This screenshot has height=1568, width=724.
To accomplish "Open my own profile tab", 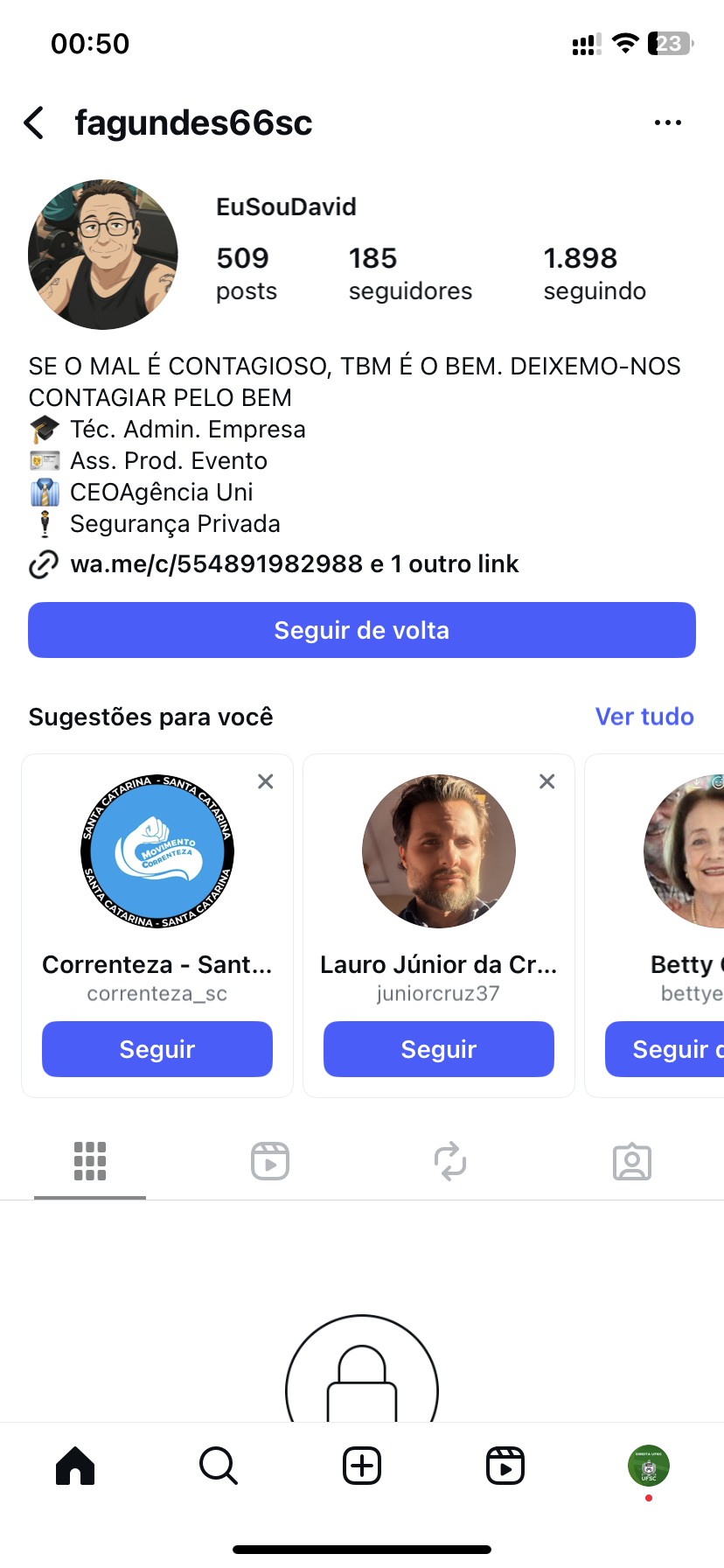I will tap(648, 1466).
